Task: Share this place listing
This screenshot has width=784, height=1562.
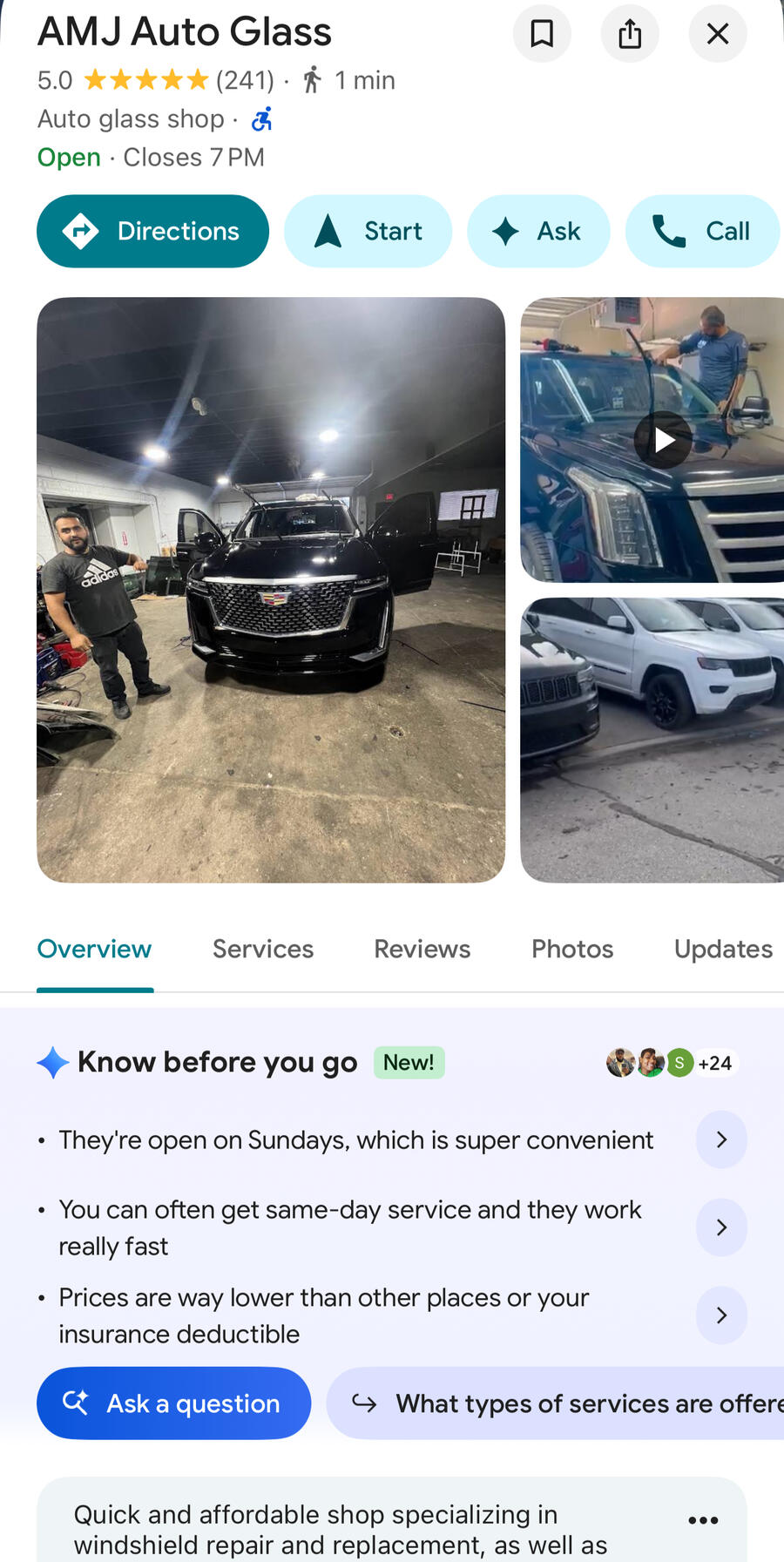Action: tap(630, 34)
